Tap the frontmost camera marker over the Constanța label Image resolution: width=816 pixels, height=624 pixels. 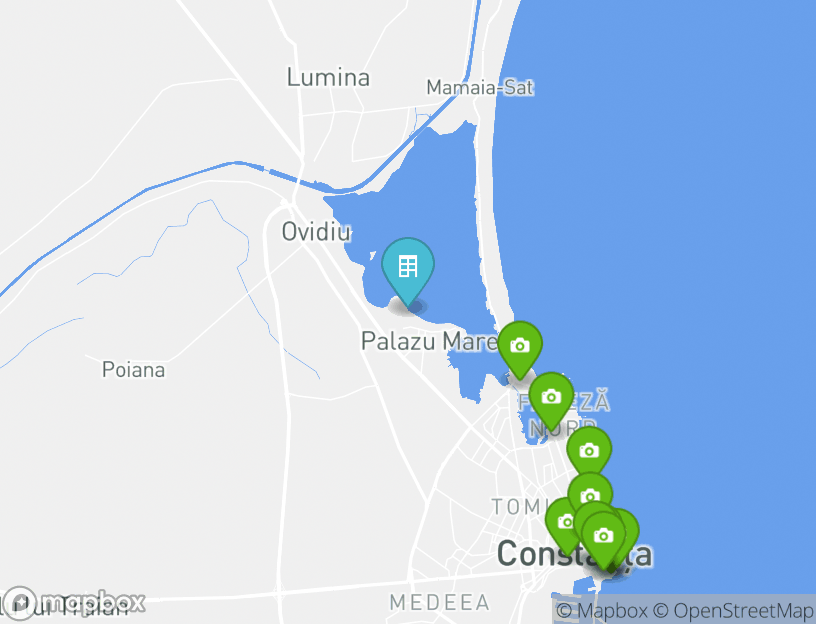pos(602,536)
